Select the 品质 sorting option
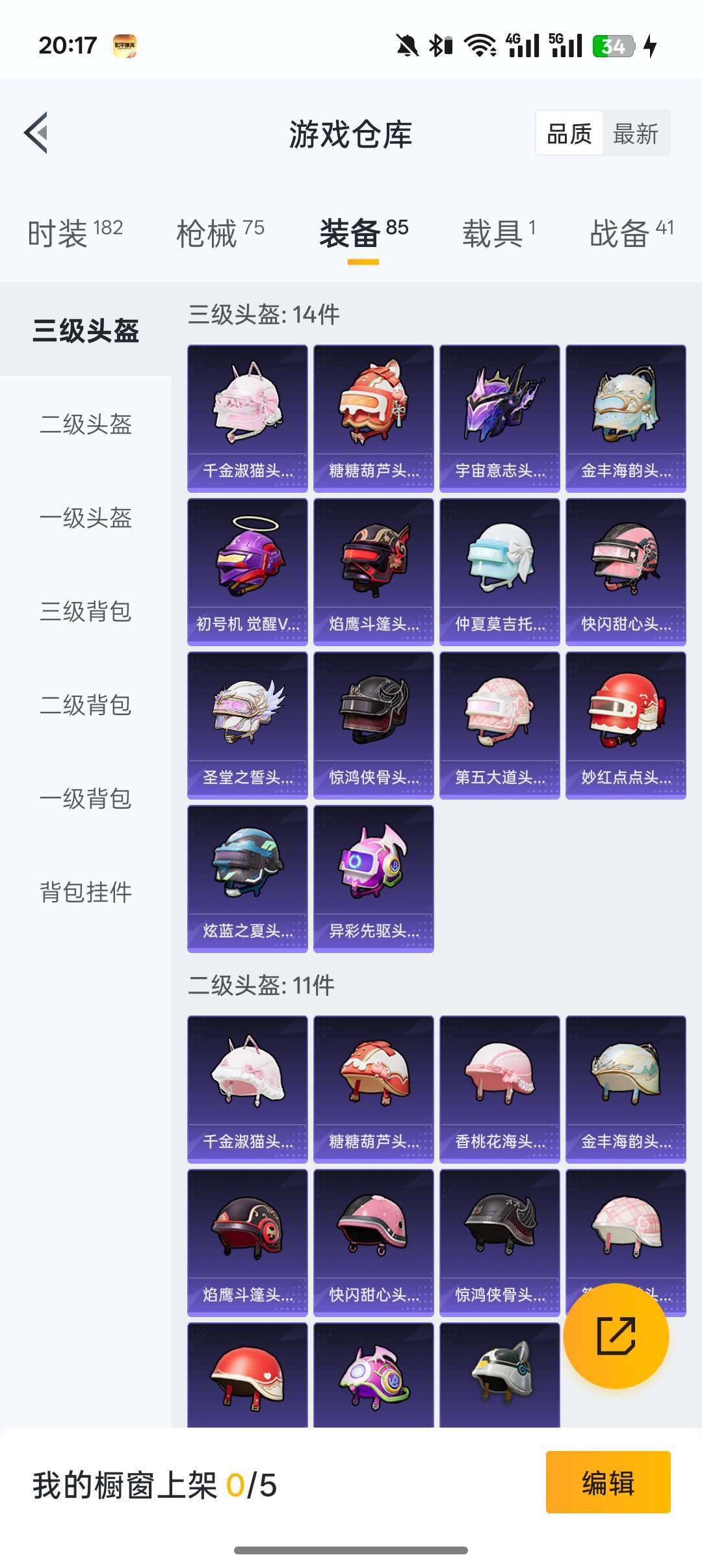 coord(569,134)
